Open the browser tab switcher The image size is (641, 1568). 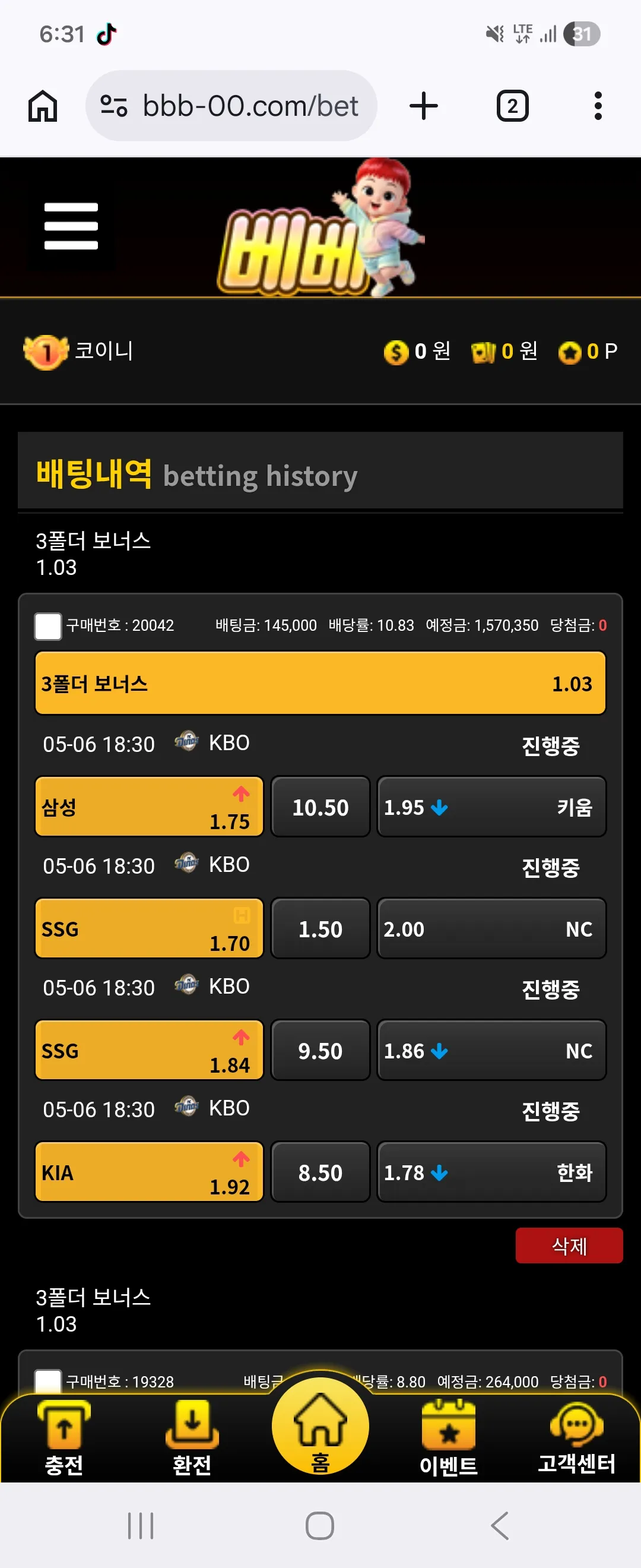(512, 106)
